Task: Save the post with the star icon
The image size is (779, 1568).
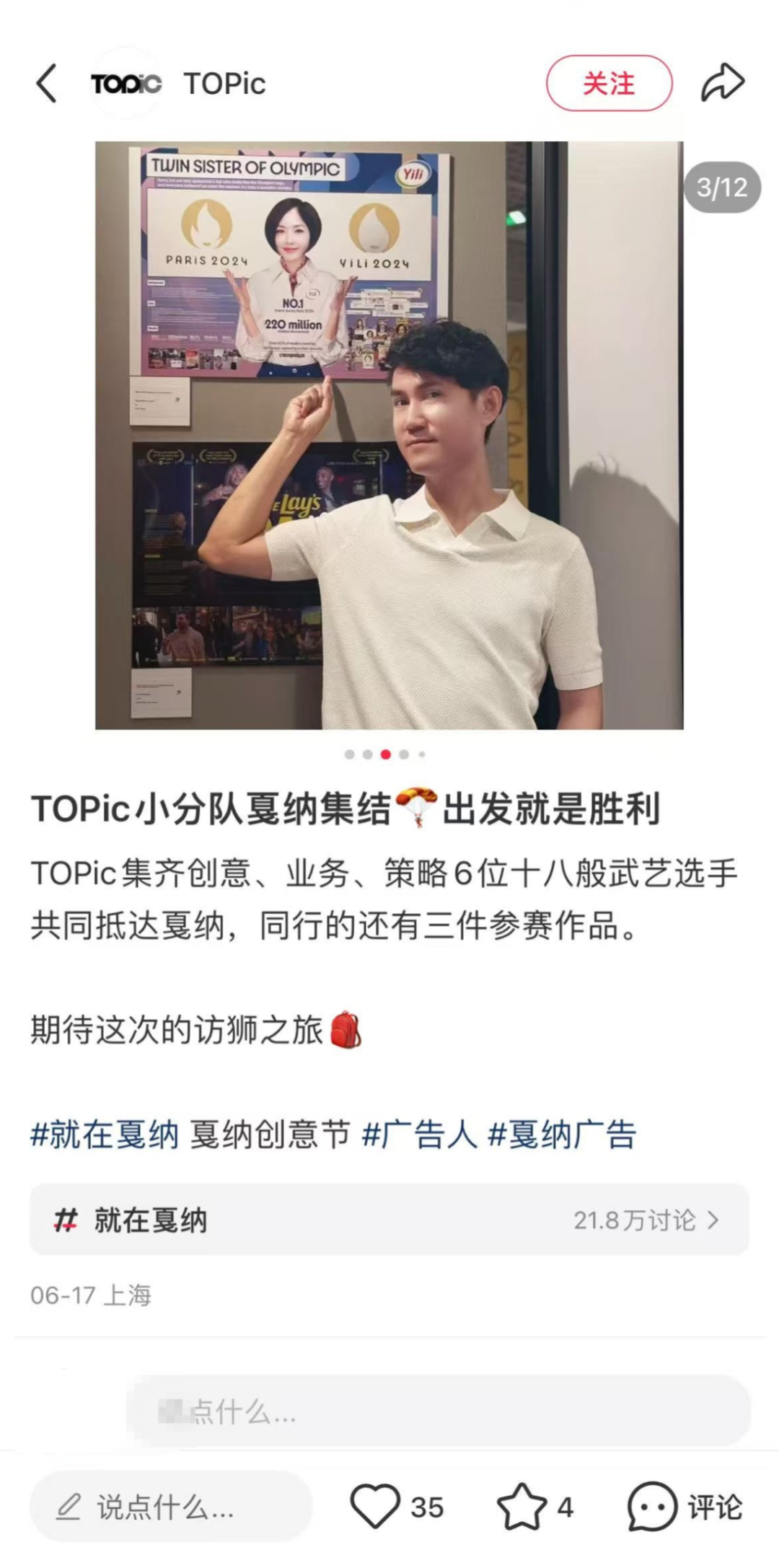Action: click(521, 1507)
